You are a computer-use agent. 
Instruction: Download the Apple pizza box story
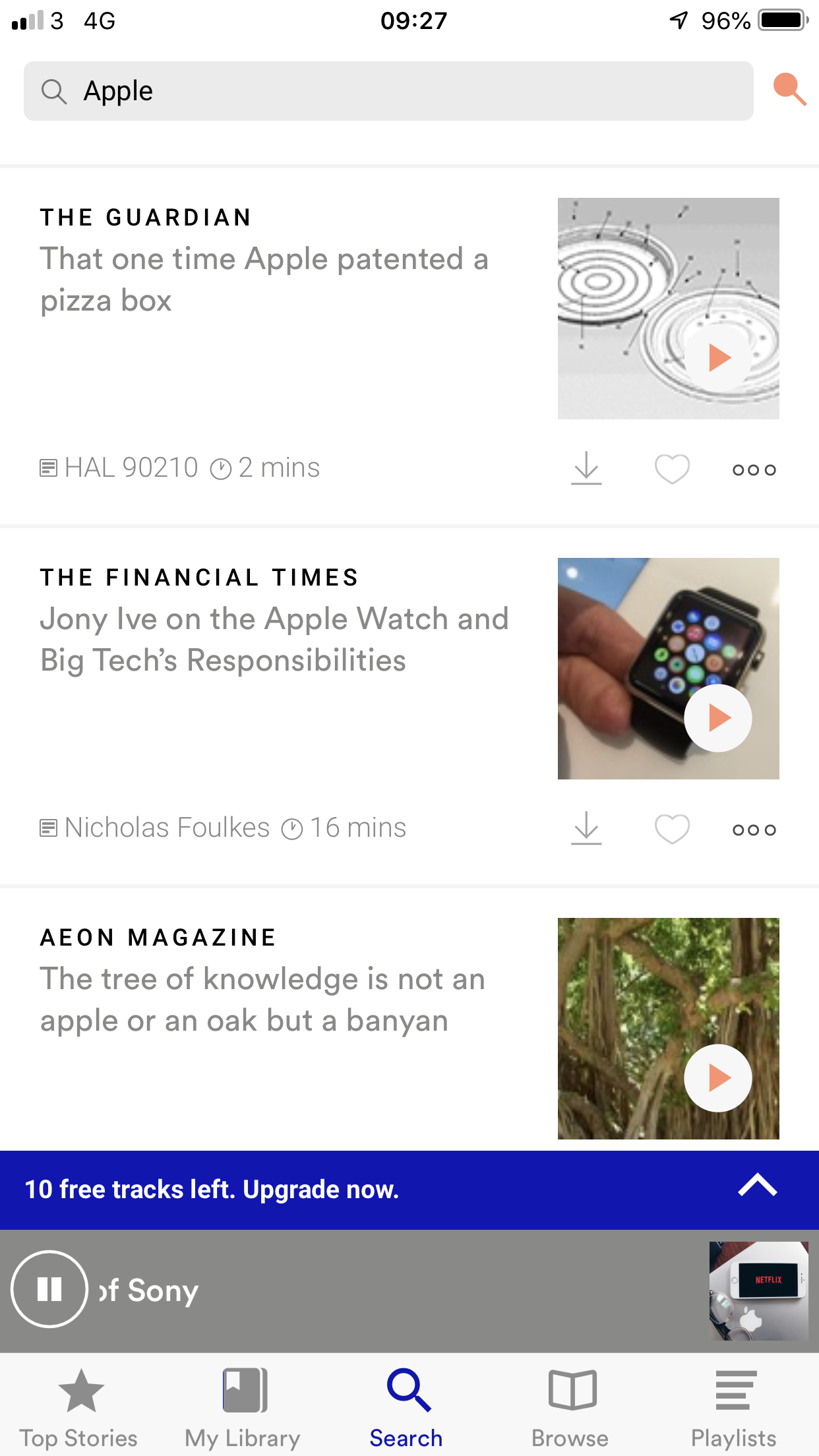[586, 469]
